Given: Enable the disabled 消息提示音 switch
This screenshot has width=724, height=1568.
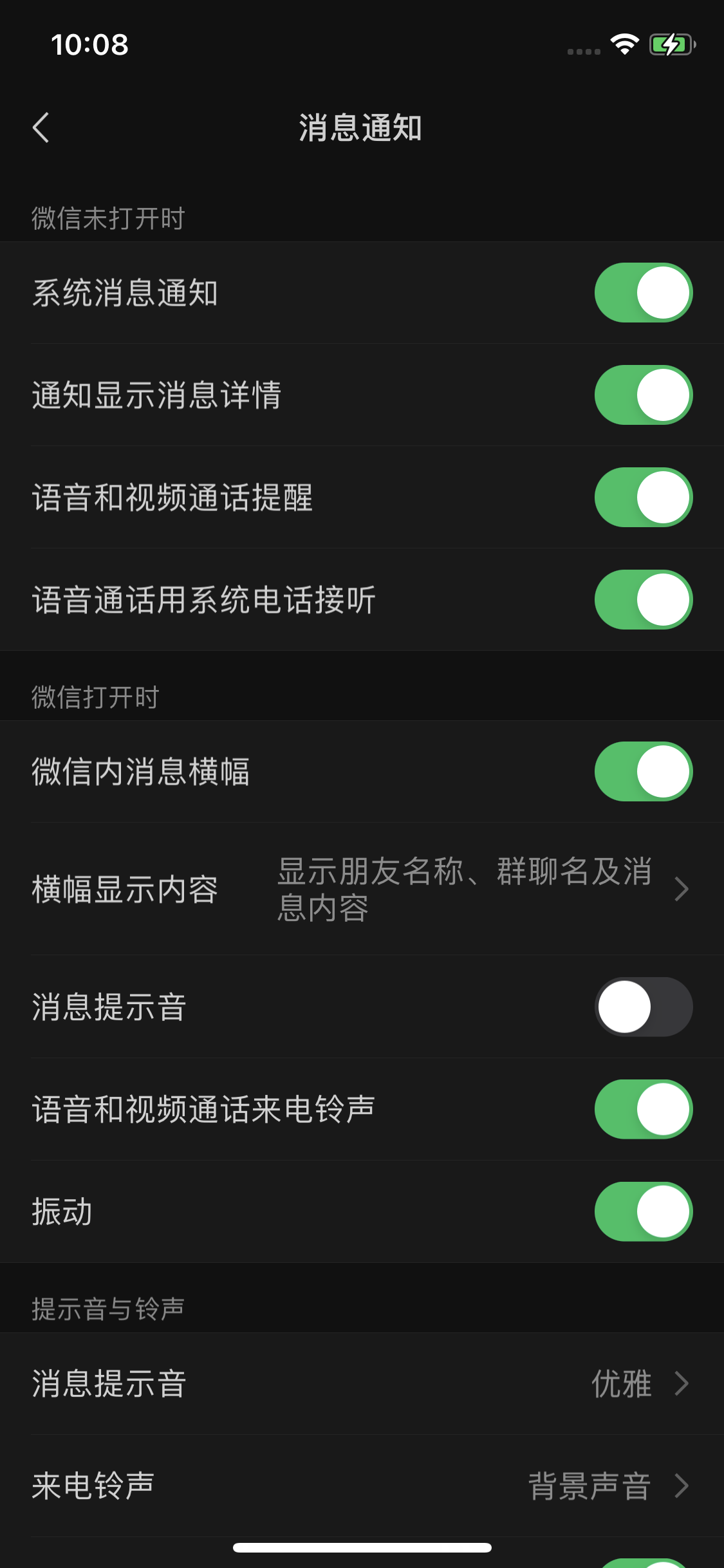Looking at the screenshot, I should (x=643, y=1007).
